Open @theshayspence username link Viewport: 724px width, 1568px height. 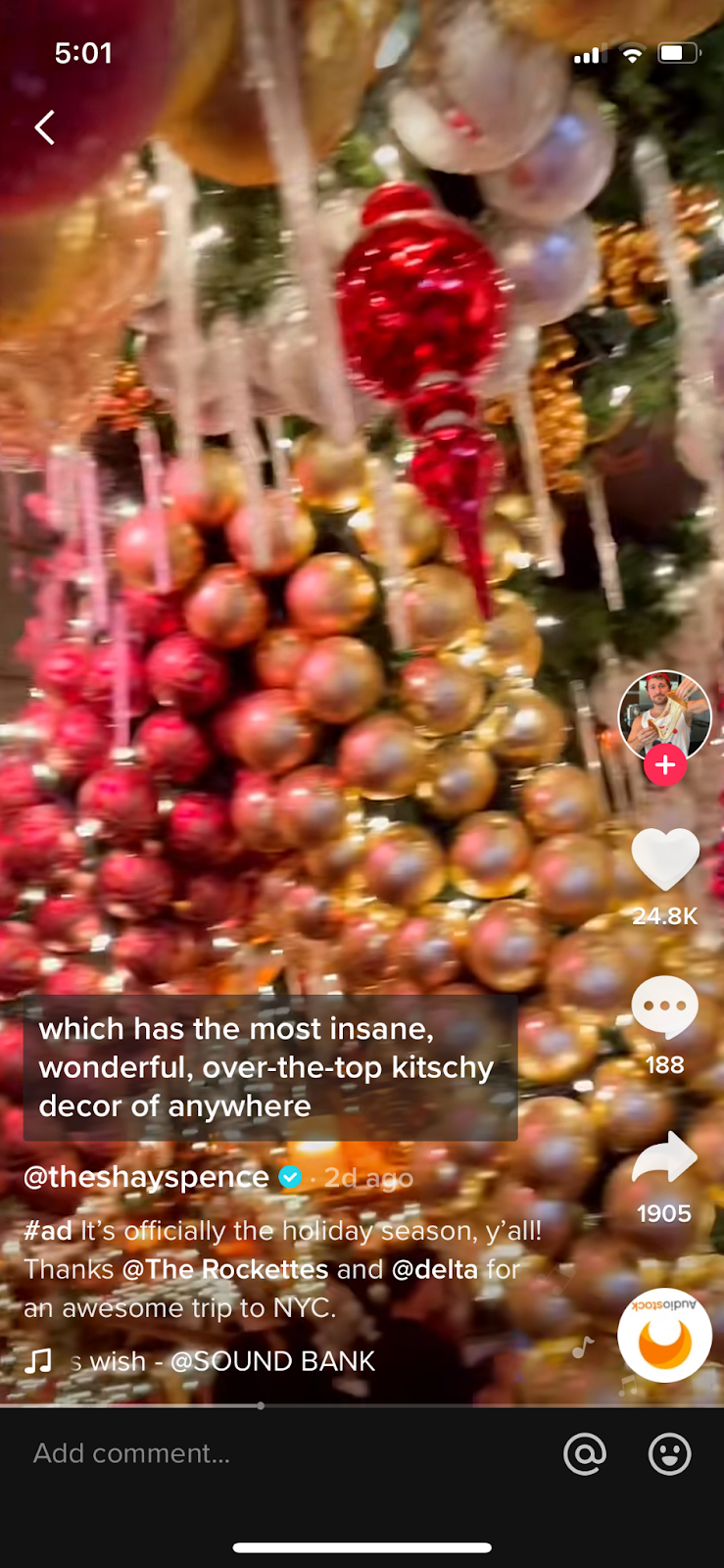[x=147, y=1177]
